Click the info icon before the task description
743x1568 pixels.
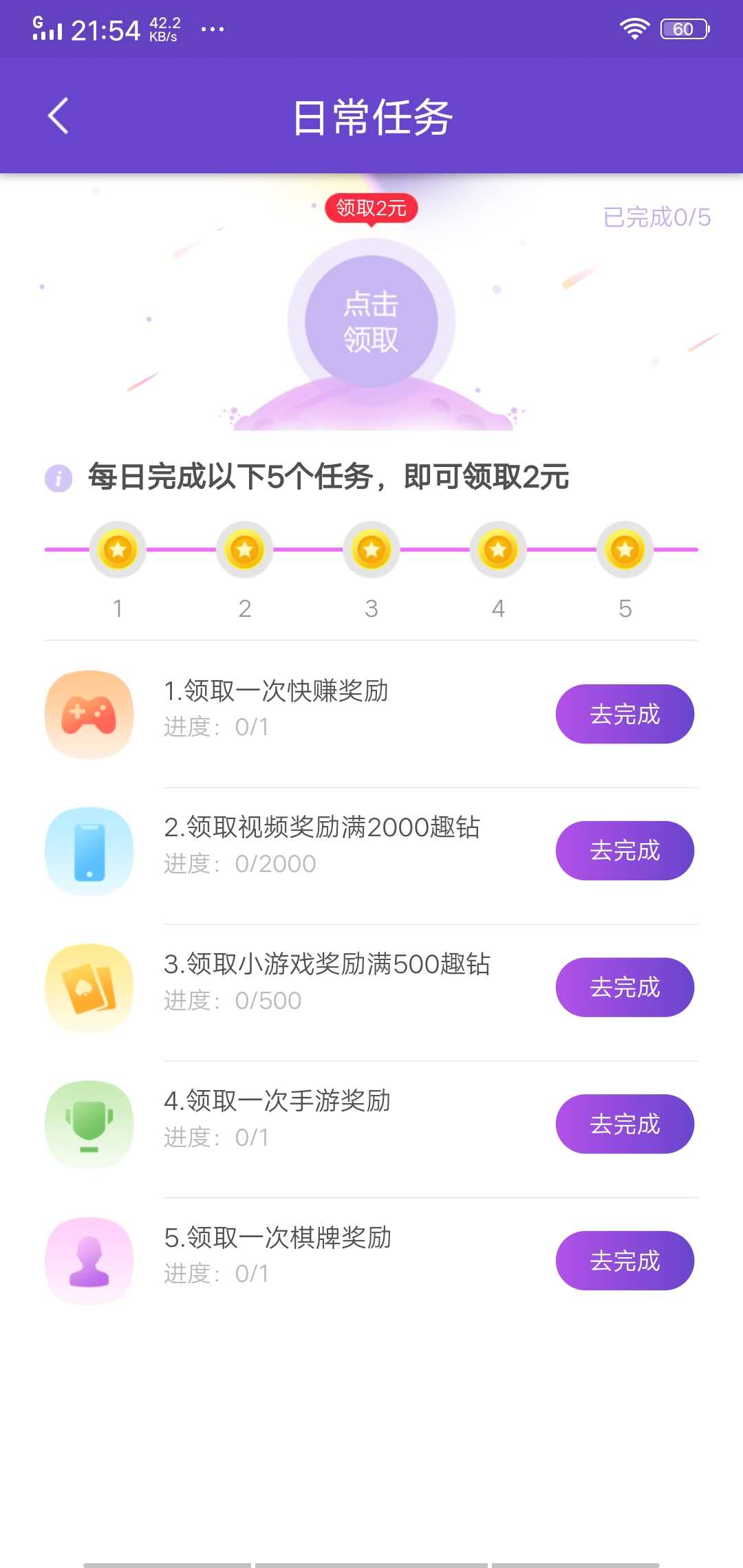click(58, 478)
